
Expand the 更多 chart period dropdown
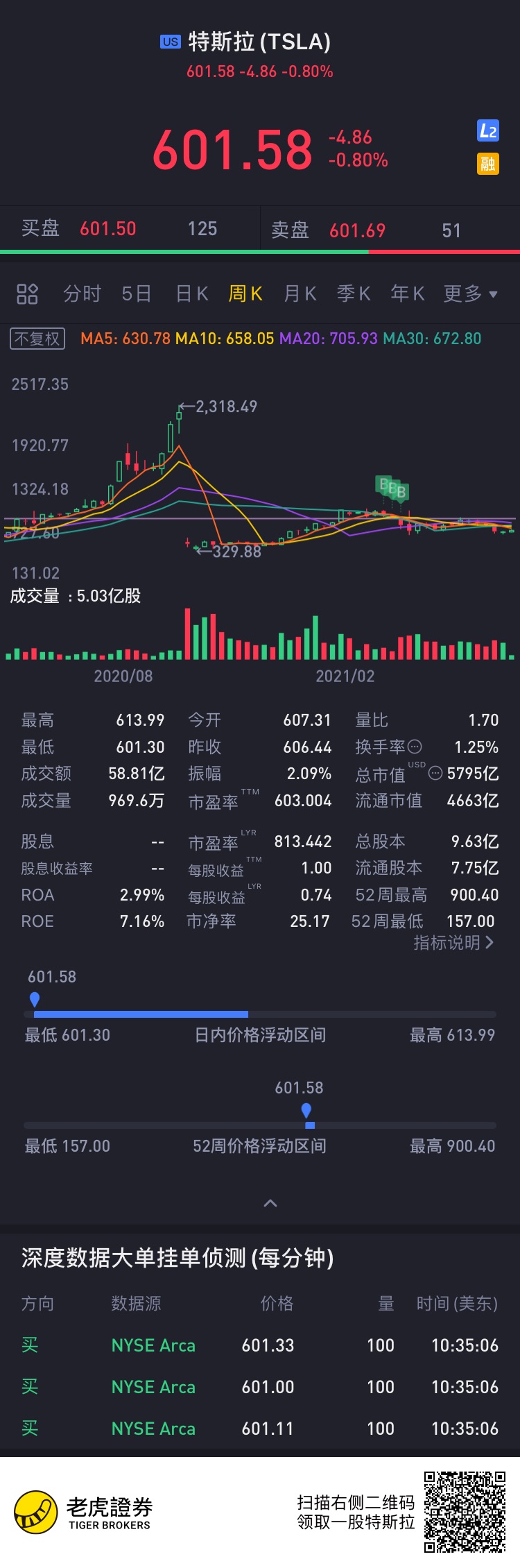pos(470,293)
